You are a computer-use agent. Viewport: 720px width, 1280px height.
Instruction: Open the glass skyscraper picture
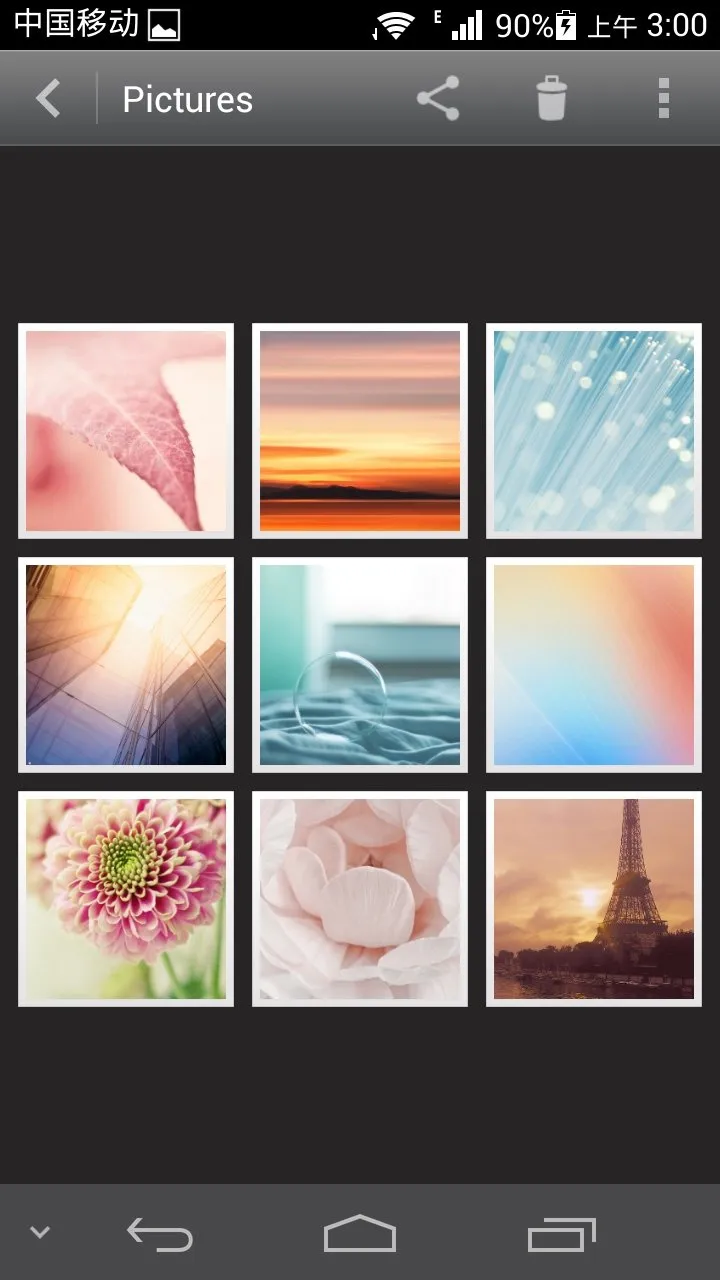coord(126,665)
